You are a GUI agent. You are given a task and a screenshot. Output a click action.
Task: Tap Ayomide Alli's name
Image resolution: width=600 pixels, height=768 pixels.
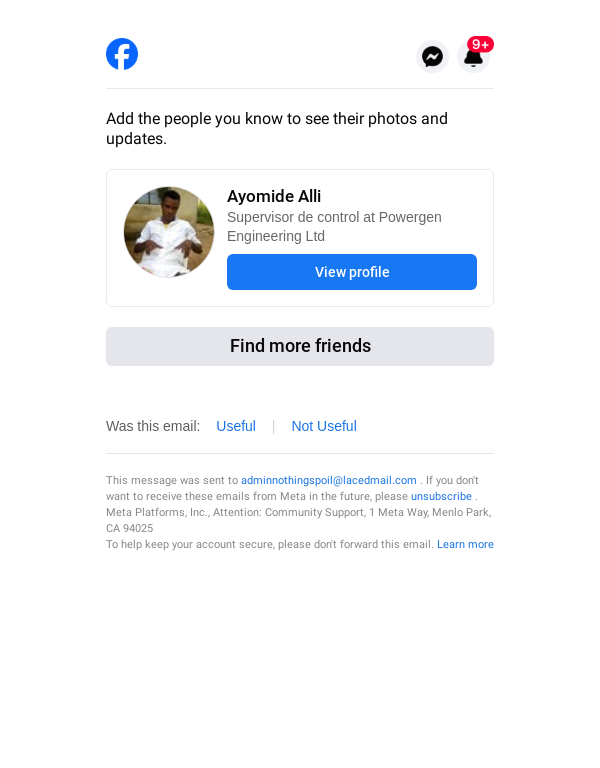(x=274, y=196)
